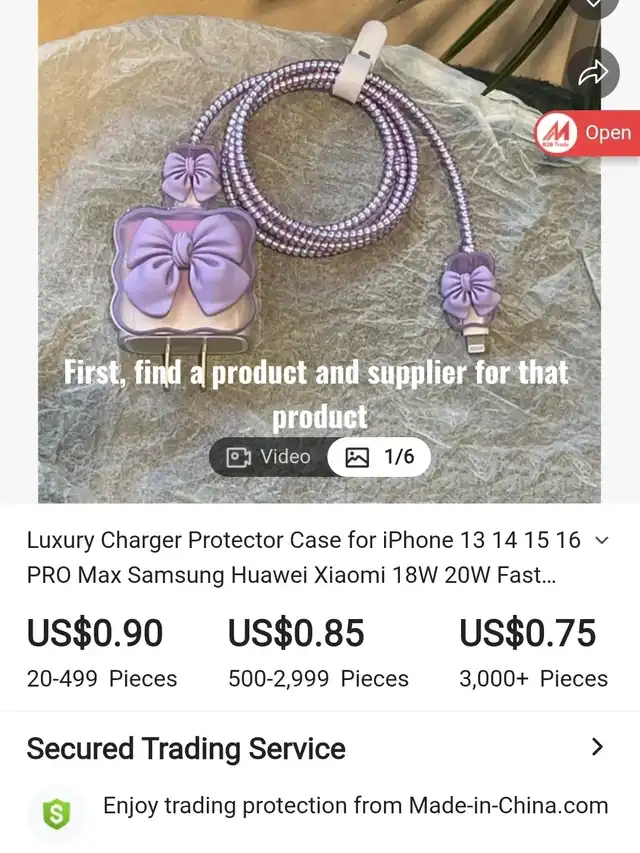The width and height of the screenshot is (640, 853).
Task: Add product to favorites with heart icon
Action: (x=593, y=5)
